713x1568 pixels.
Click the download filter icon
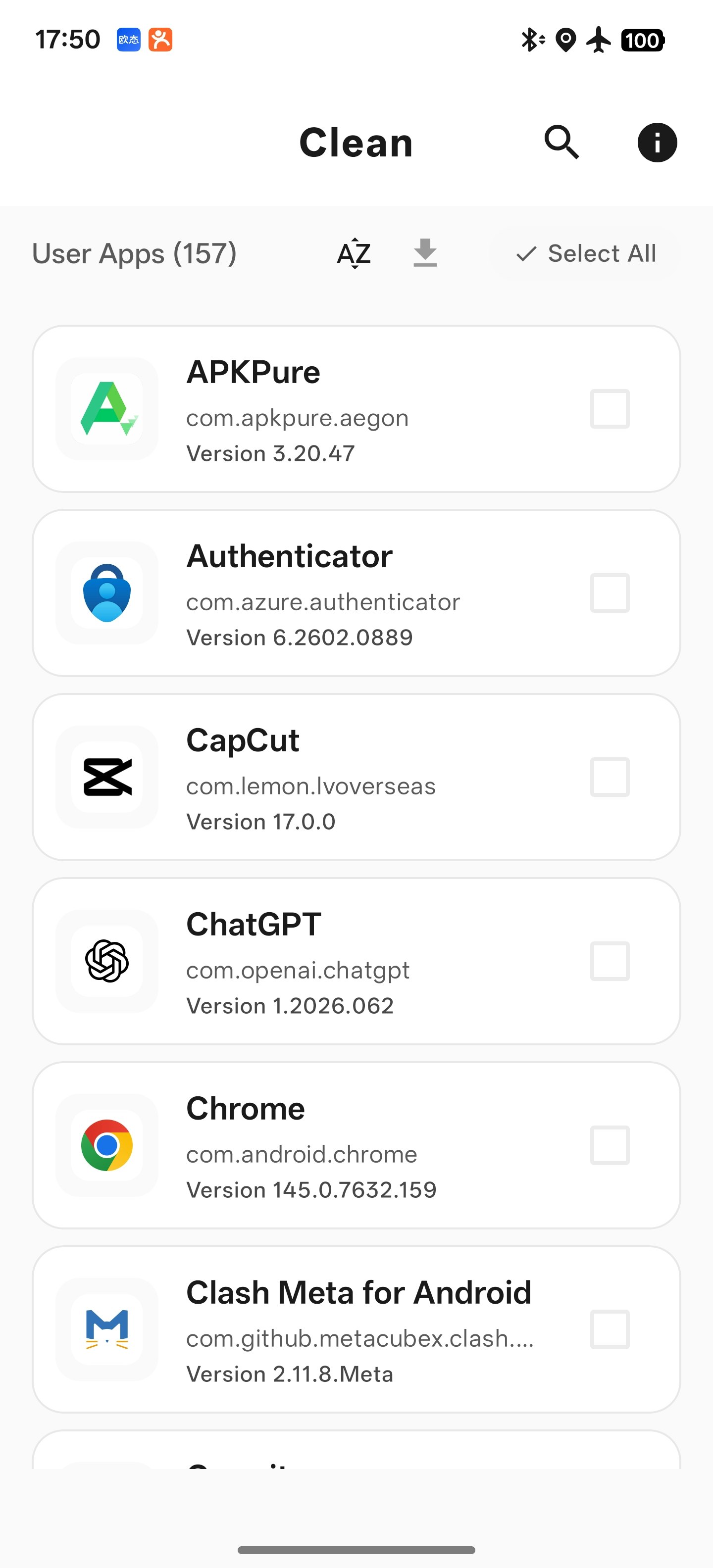[425, 253]
